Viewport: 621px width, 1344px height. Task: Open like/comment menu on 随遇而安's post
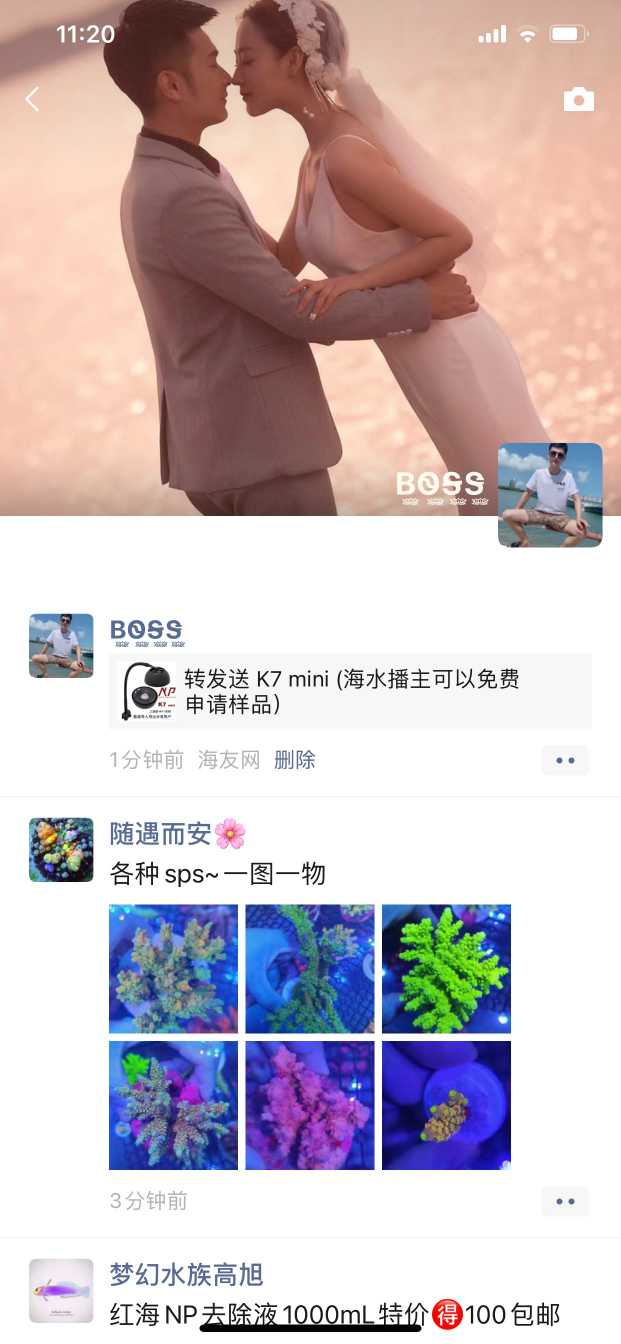pyautogui.click(x=565, y=1201)
